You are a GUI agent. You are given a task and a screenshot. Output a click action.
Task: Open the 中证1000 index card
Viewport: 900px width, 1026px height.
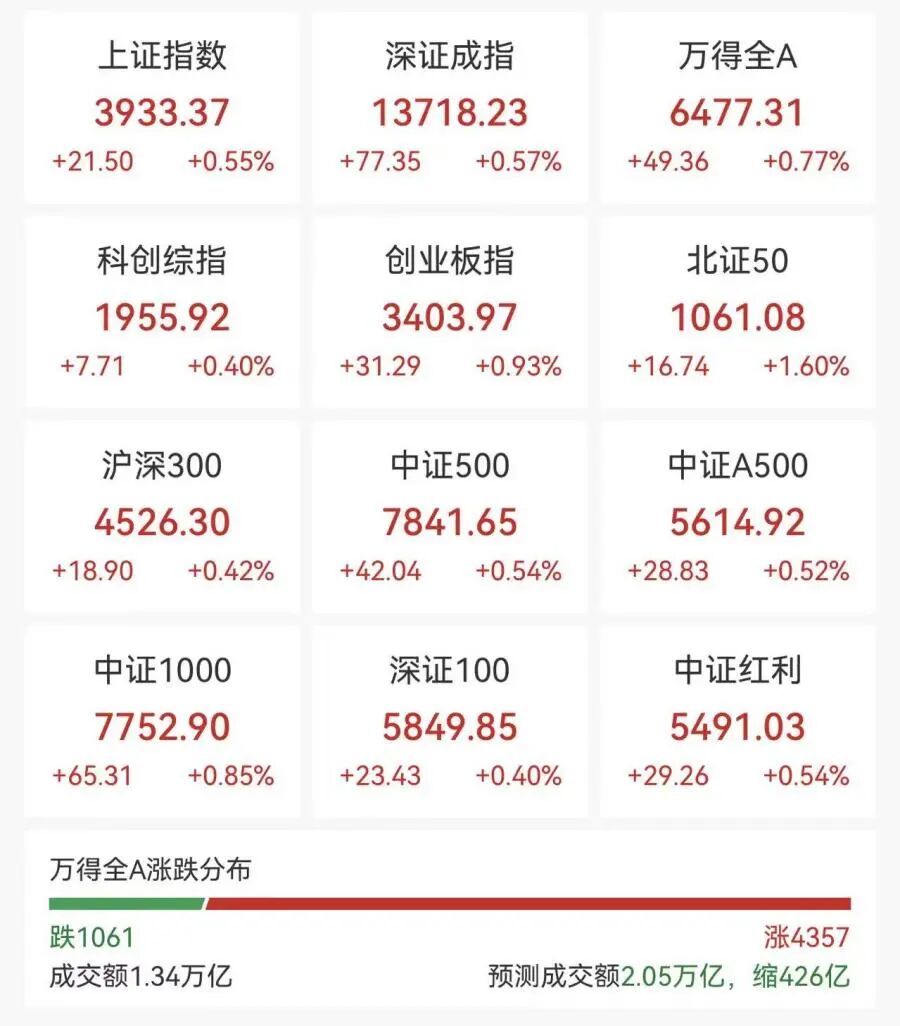[162, 722]
